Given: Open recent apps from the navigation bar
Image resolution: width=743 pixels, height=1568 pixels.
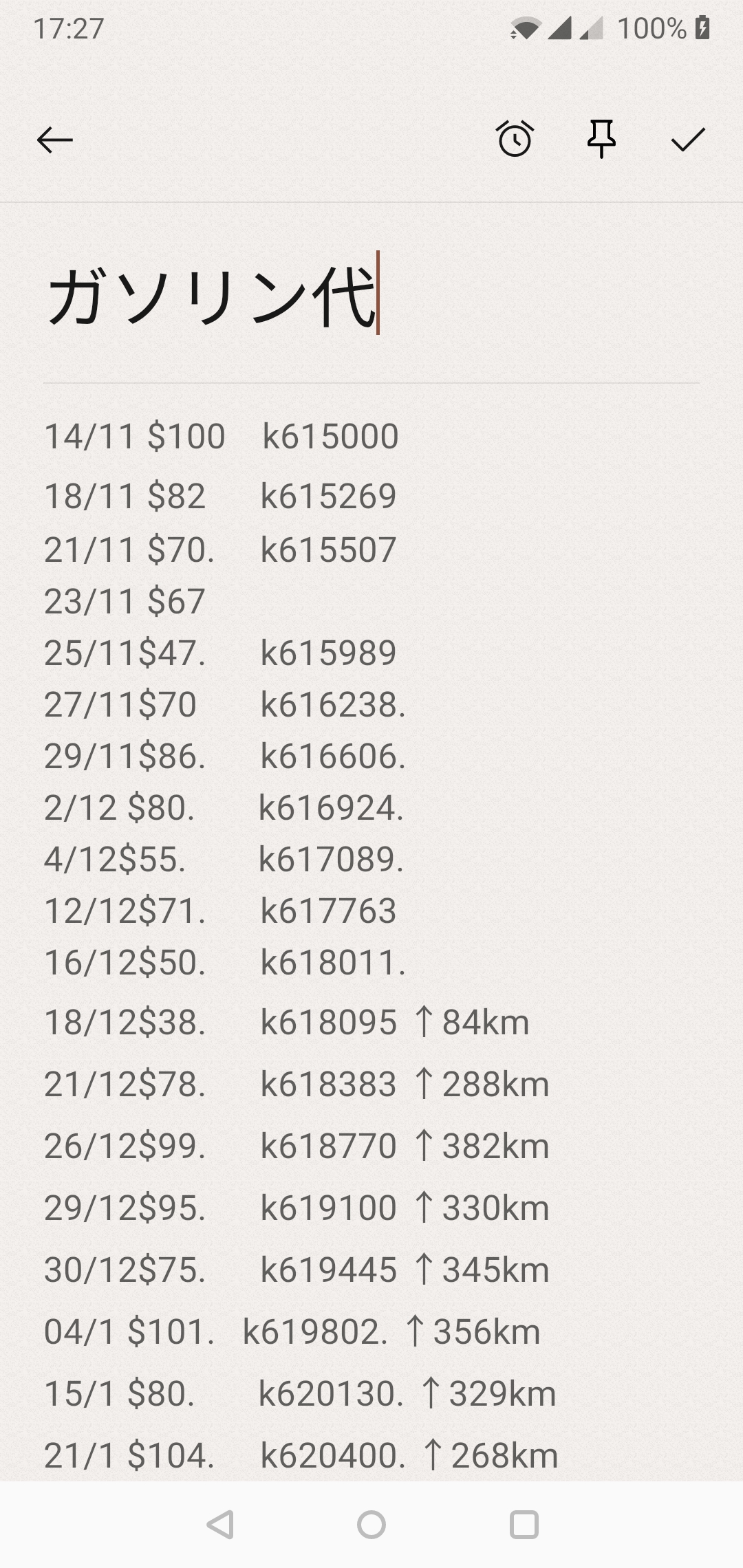Looking at the screenshot, I should pyautogui.click(x=524, y=1525).
